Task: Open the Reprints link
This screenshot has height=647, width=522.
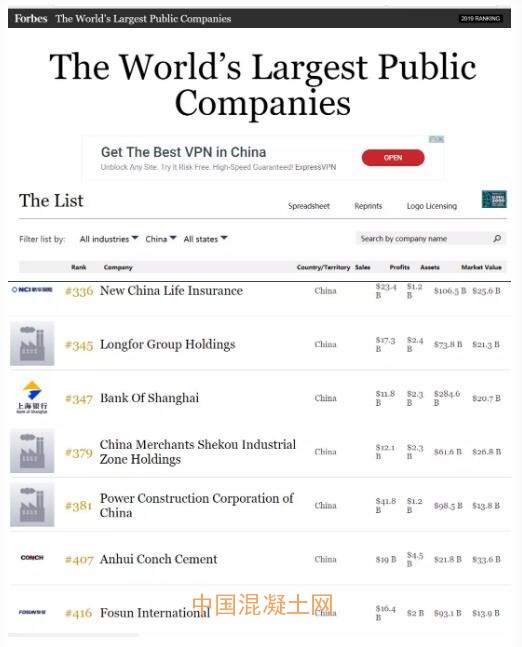Action: click(x=368, y=205)
